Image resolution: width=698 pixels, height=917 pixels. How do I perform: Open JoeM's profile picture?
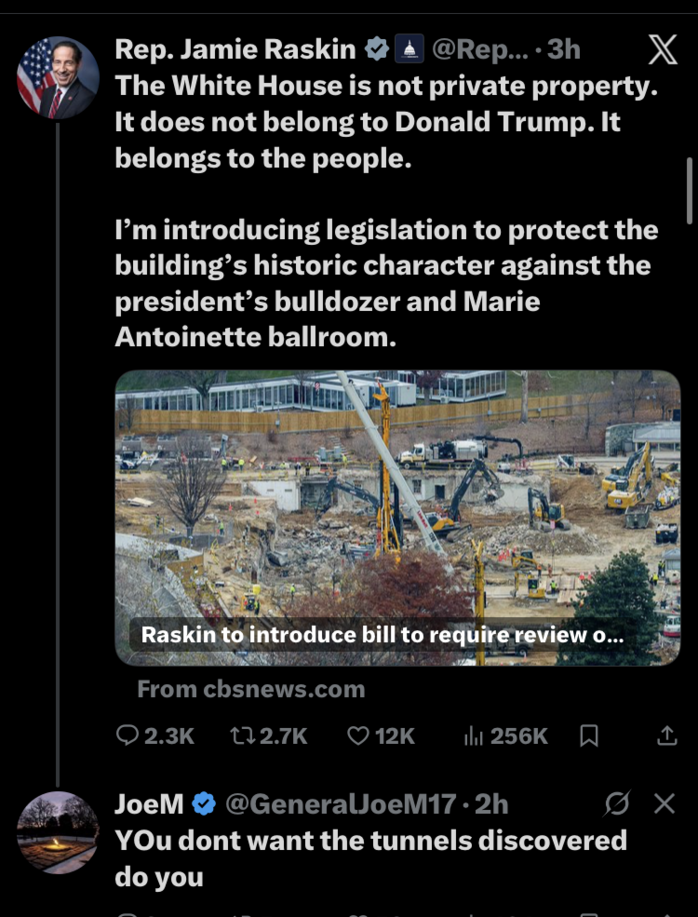[58, 833]
